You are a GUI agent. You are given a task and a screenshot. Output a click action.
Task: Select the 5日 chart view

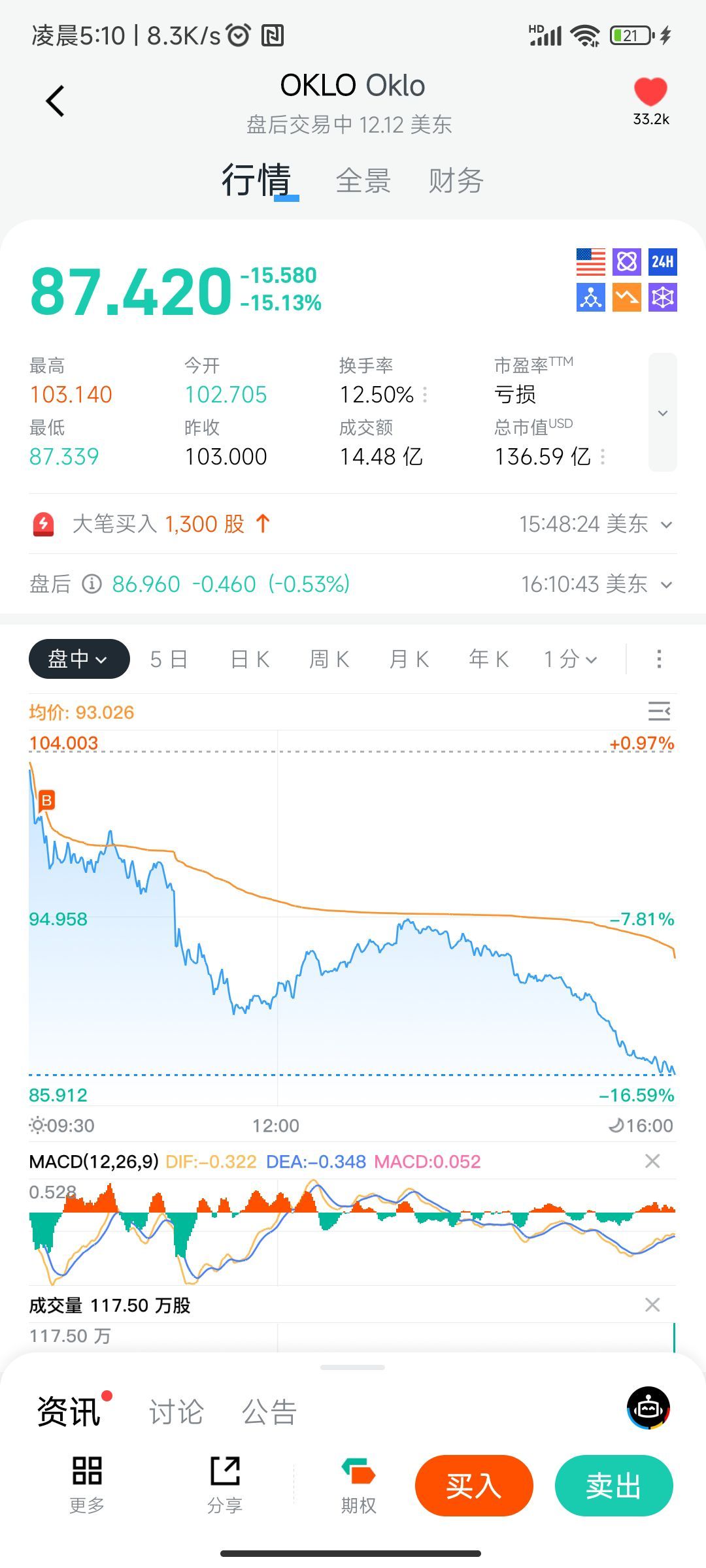click(x=169, y=659)
